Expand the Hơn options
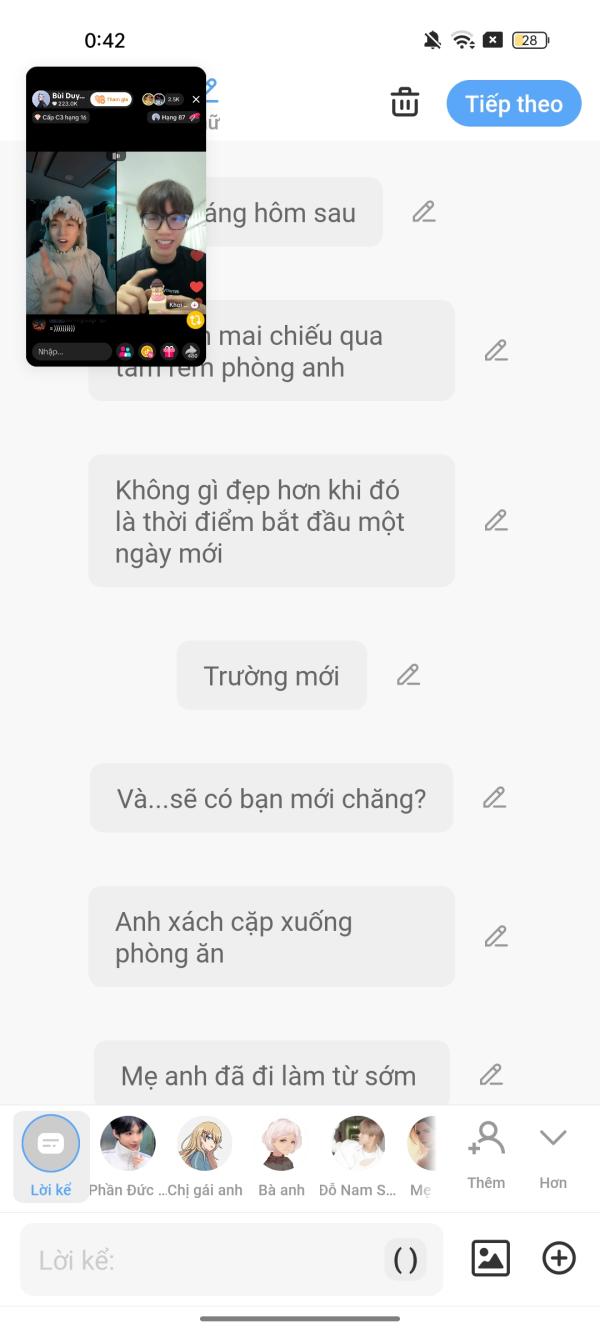 [x=553, y=1155]
